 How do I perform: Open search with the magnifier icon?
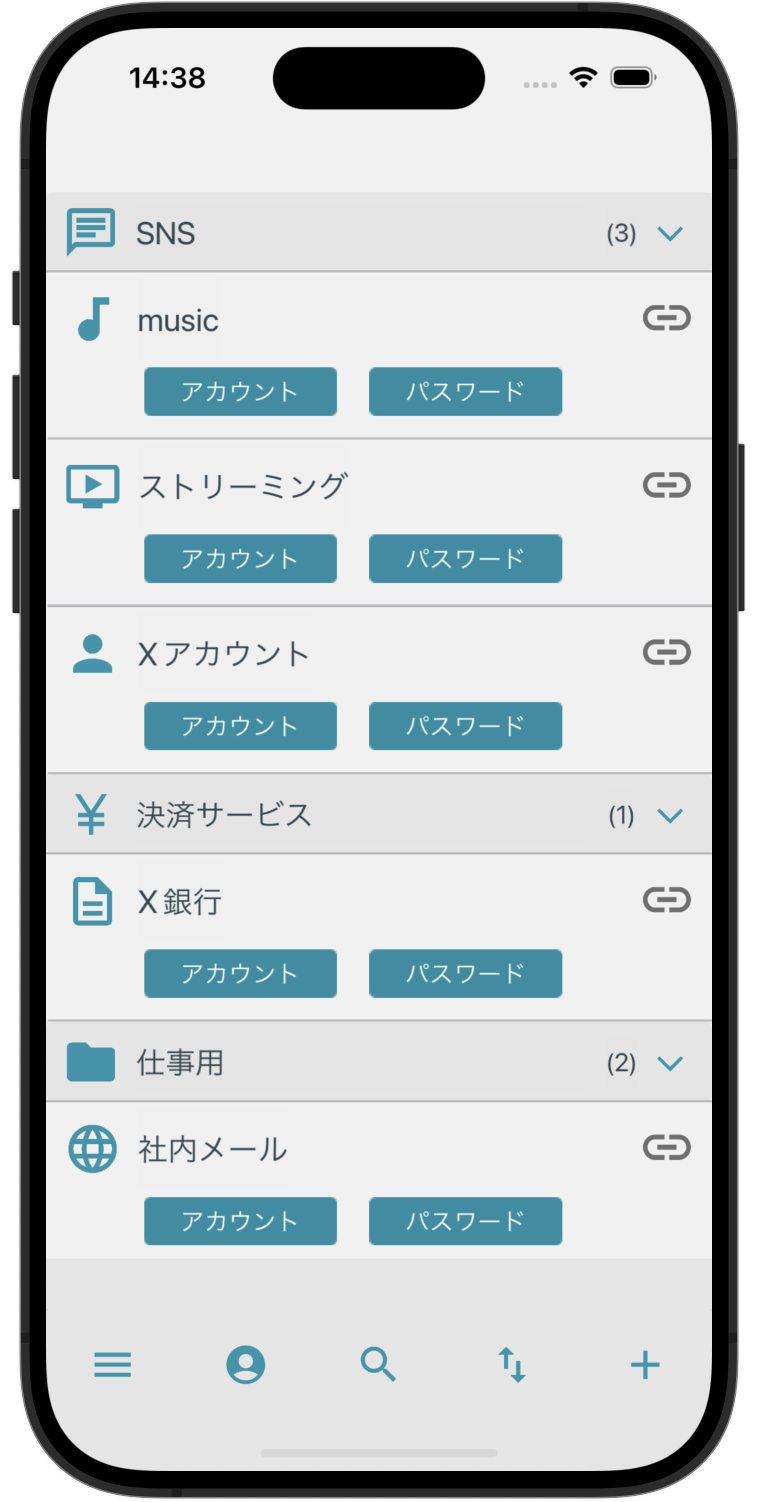tap(378, 1365)
